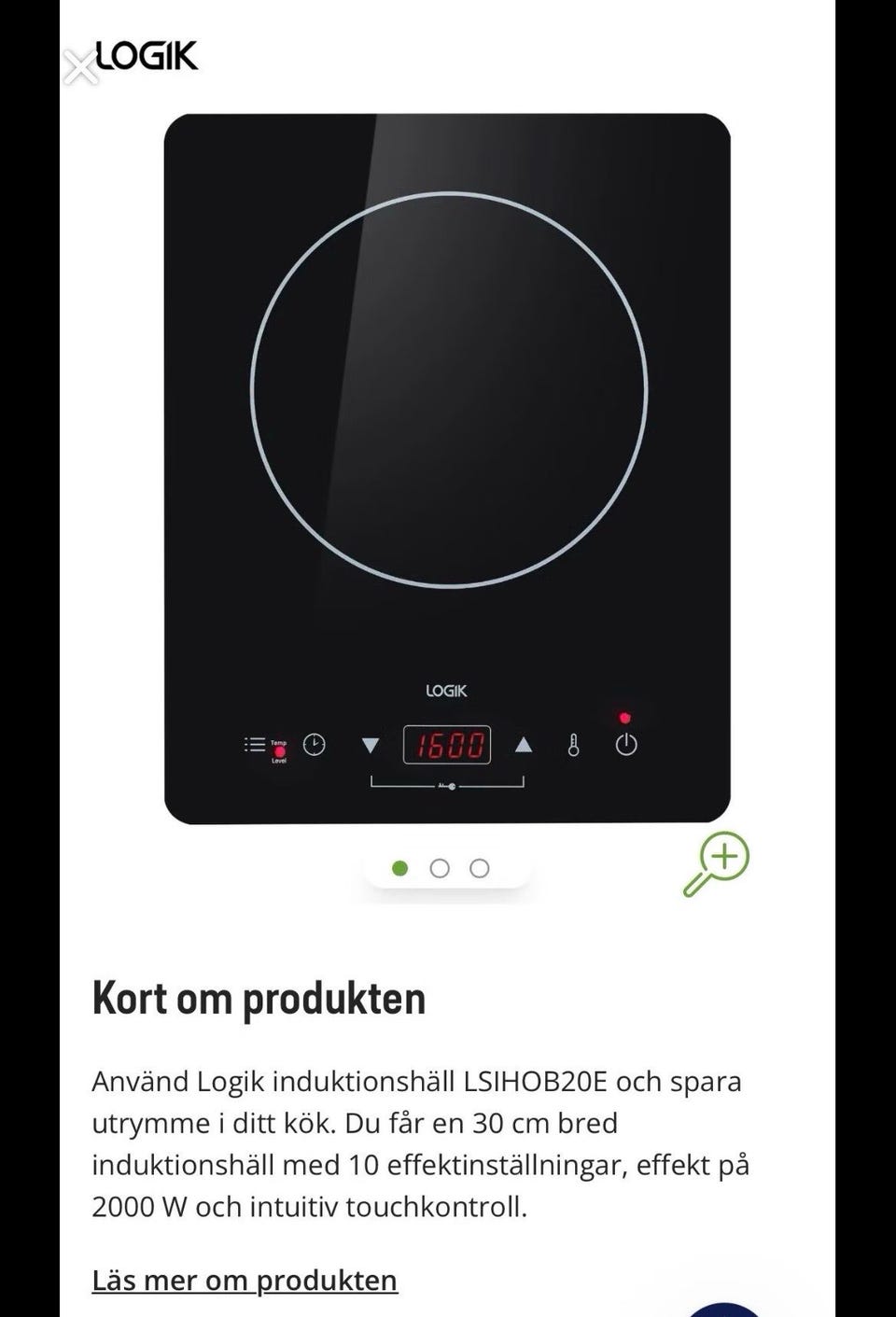
Task: Open the Kort om produkten section heading
Action: [x=259, y=997]
